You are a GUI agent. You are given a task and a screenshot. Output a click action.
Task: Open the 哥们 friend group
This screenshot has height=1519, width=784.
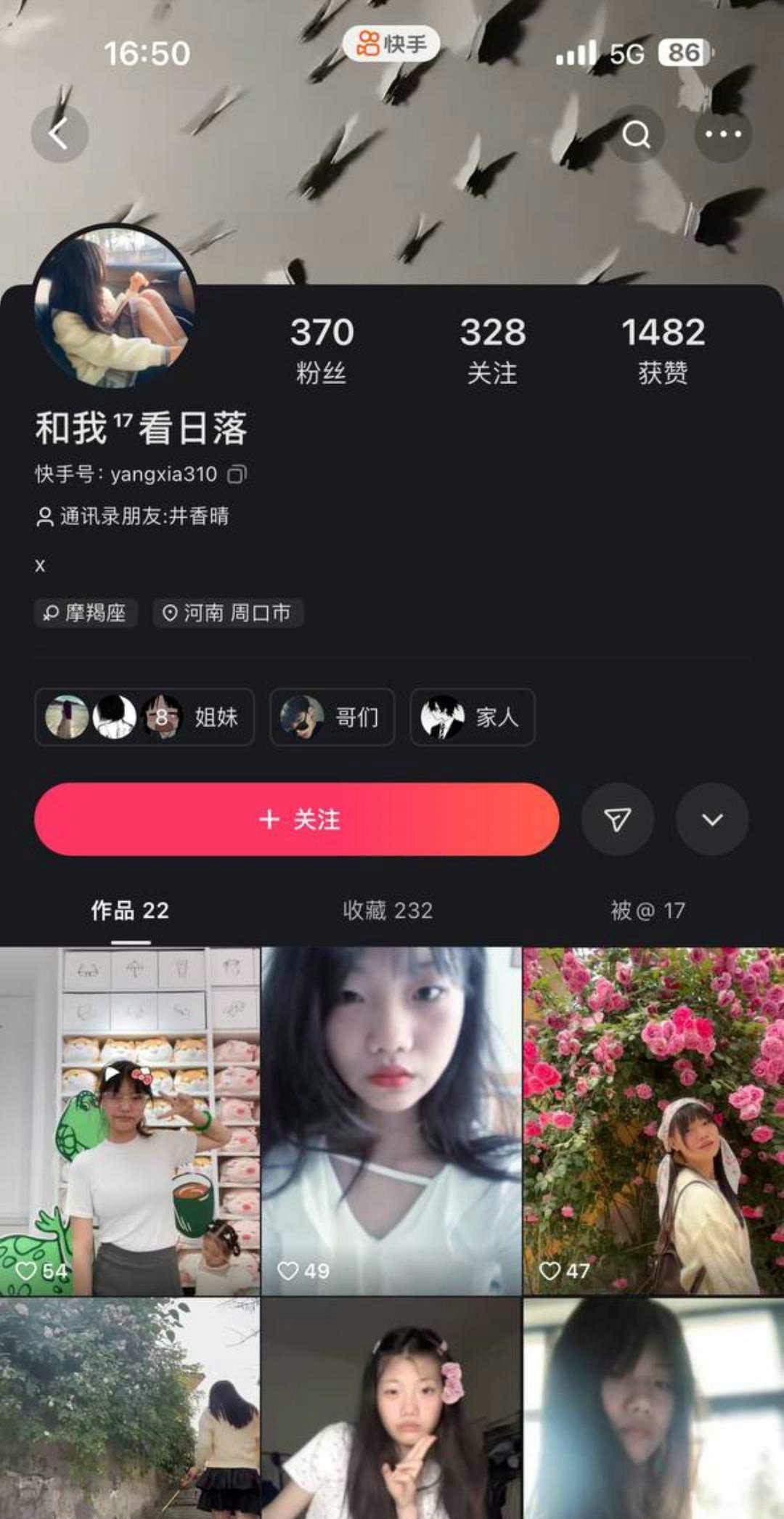(x=332, y=717)
